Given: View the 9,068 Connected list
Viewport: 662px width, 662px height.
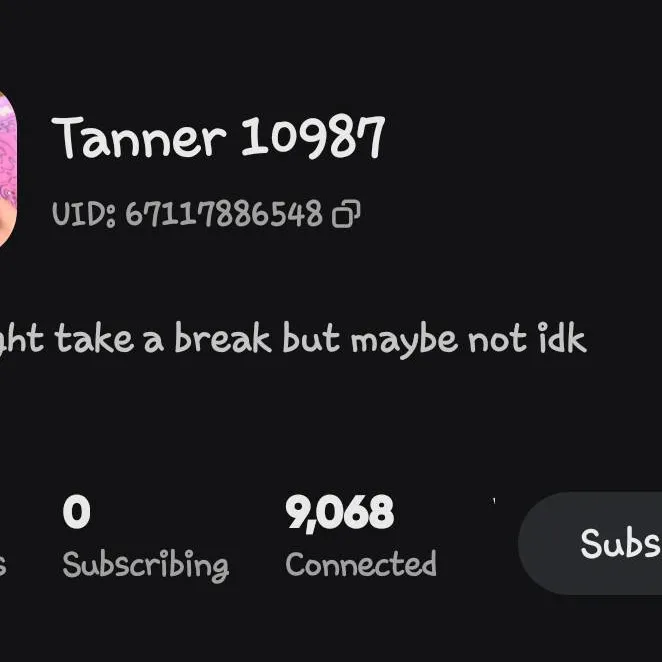Looking at the screenshot, I should 360,540.
